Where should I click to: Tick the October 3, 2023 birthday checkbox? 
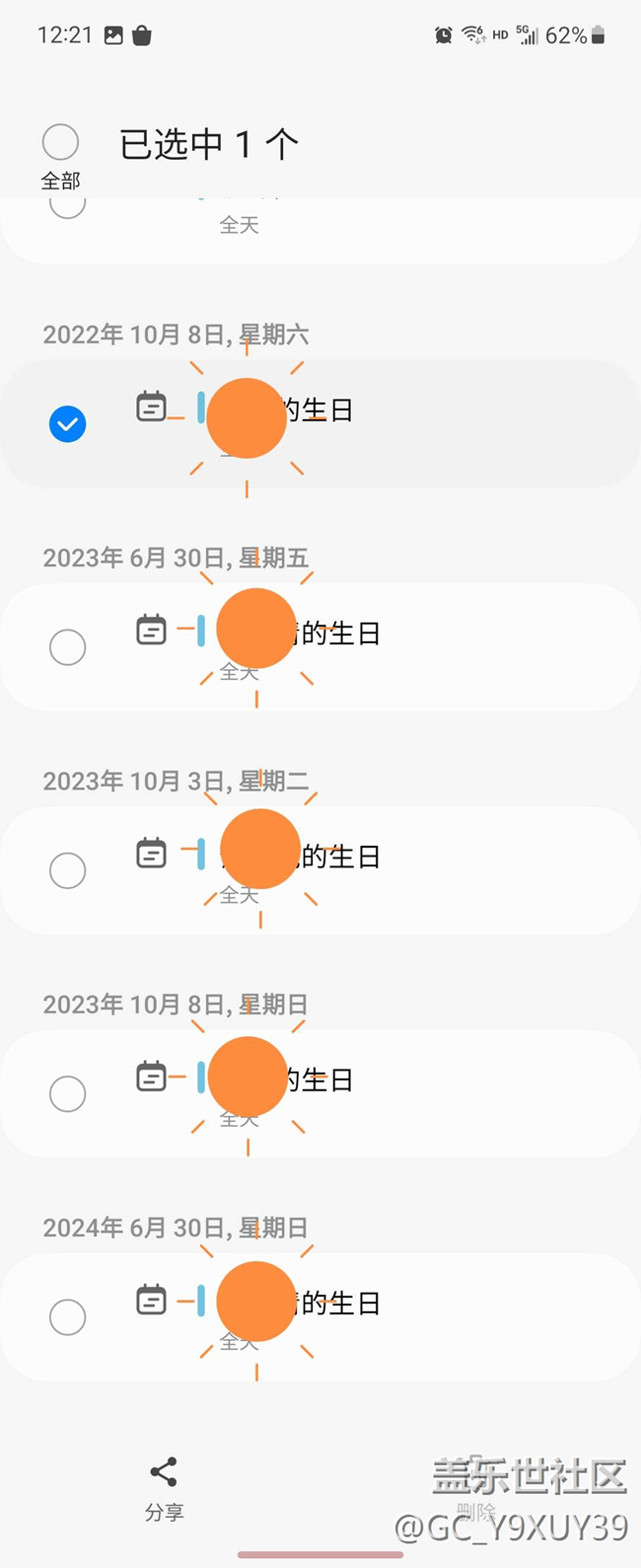68,870
